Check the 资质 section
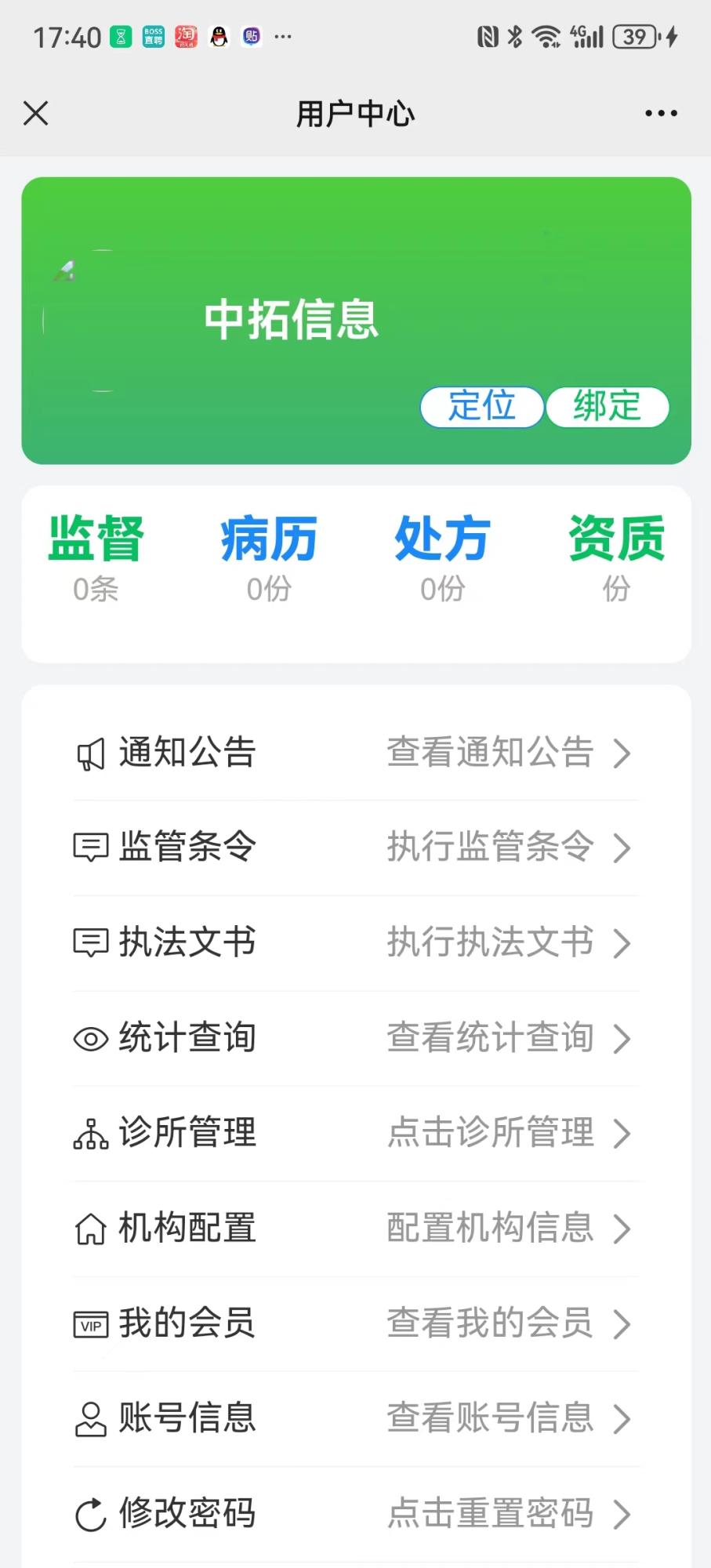Image resolution: width=711 pixels, height=1568 pixels. (617, 557)
